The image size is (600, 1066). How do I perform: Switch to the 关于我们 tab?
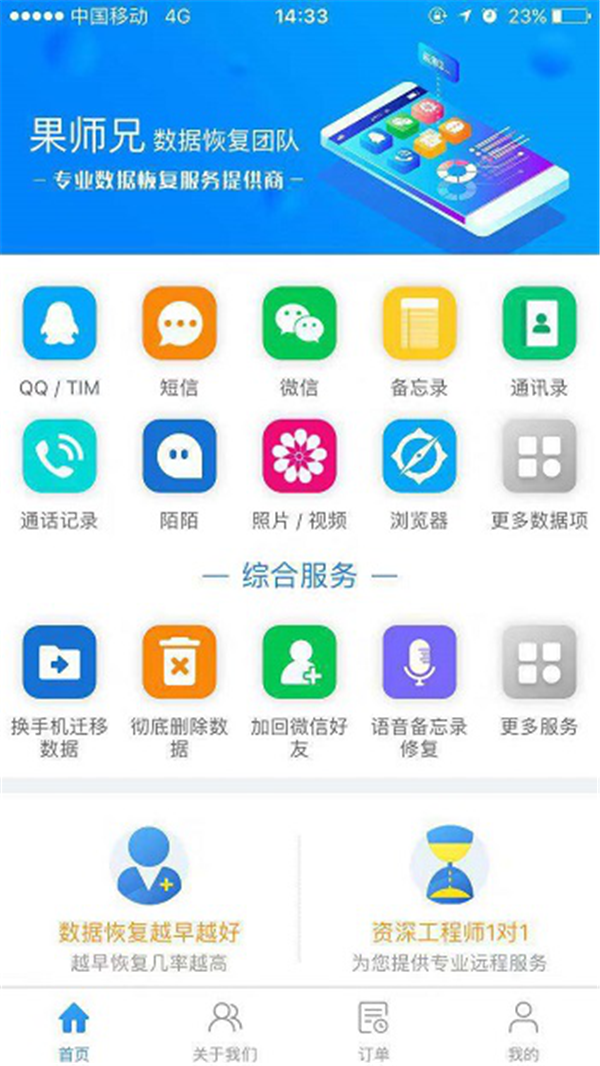(225, 1030)
